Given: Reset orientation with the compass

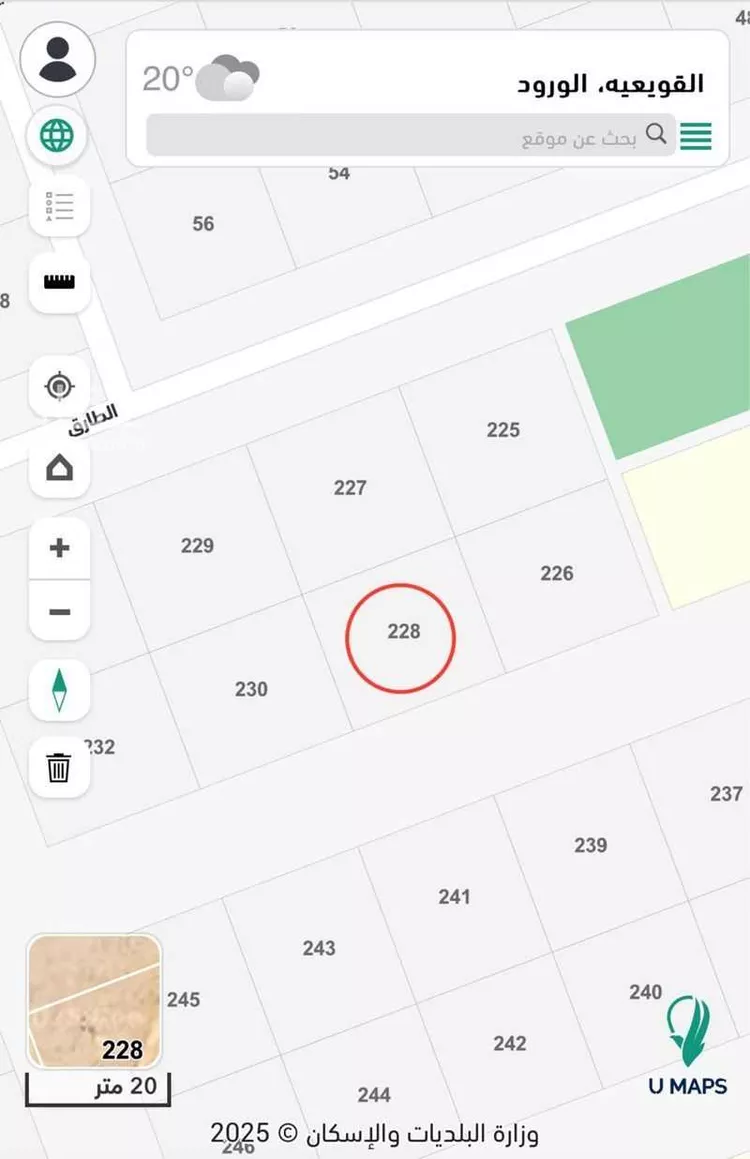Looking at the screenshot, I should (x=59, y=690).
